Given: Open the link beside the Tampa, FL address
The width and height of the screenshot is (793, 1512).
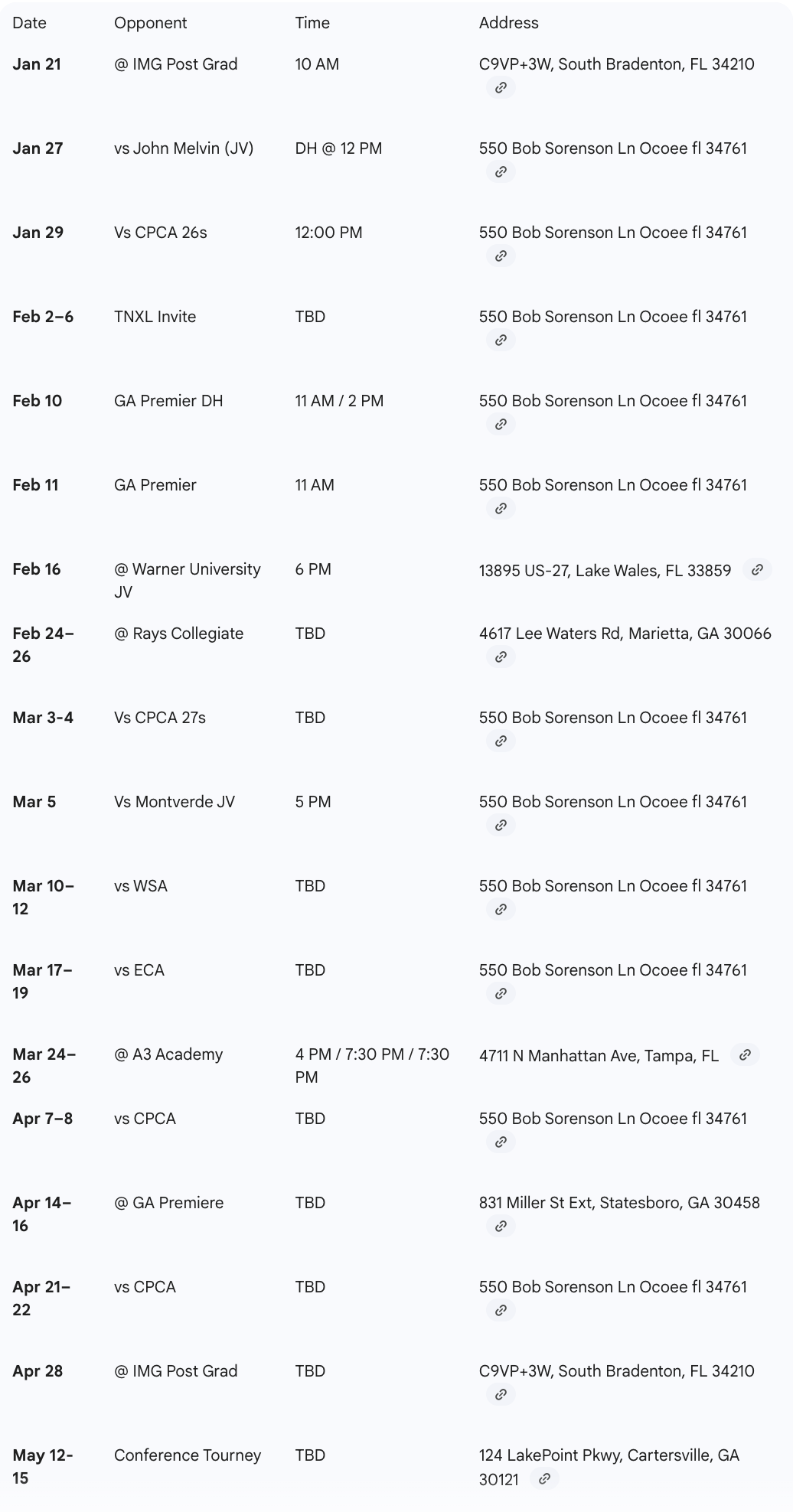Looking at the screenshot, I should [x=745, y=1055].
